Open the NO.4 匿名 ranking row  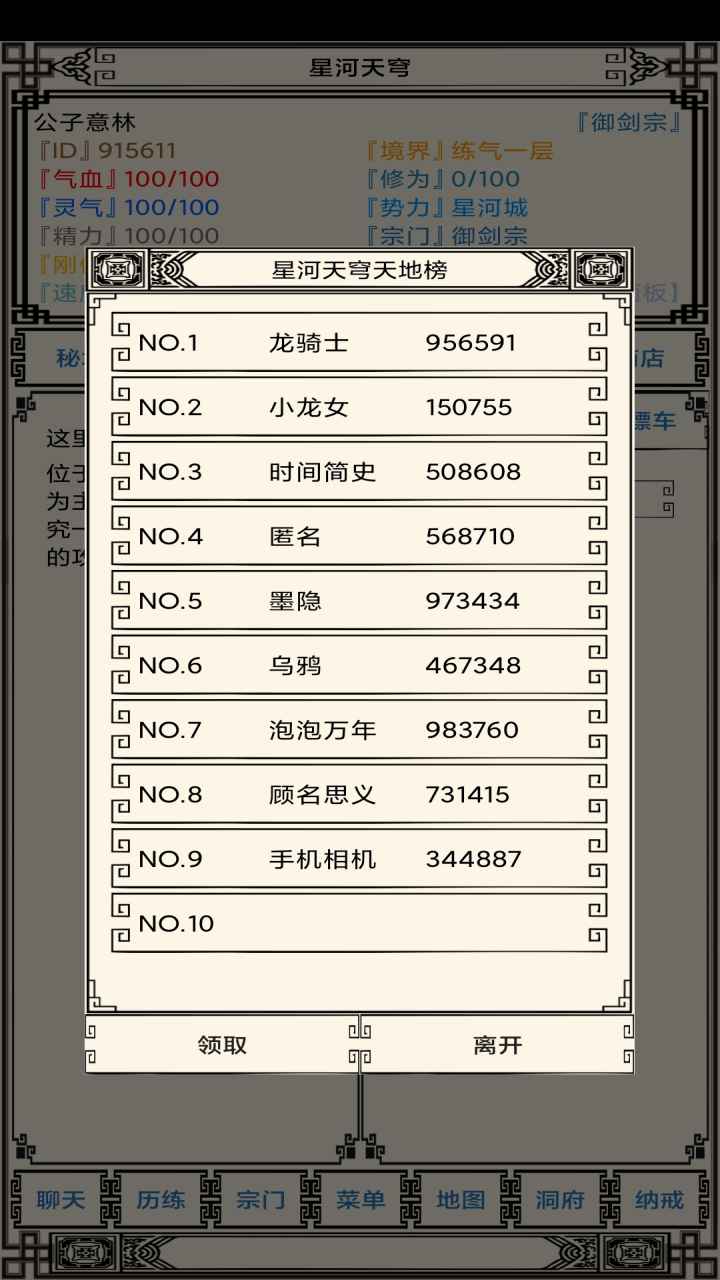point(359,536)
